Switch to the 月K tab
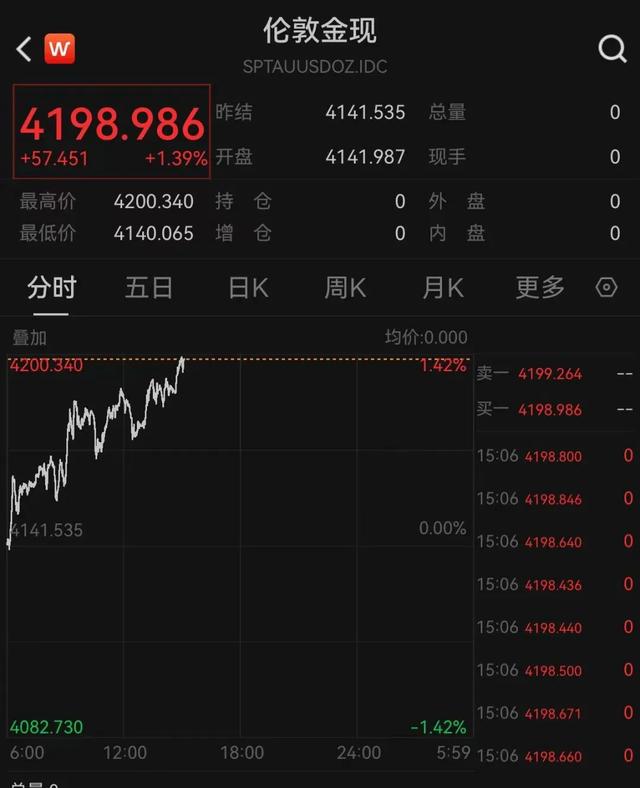This screenshot has width=640, height=788. pyautogui.click(x=443, y=288)
